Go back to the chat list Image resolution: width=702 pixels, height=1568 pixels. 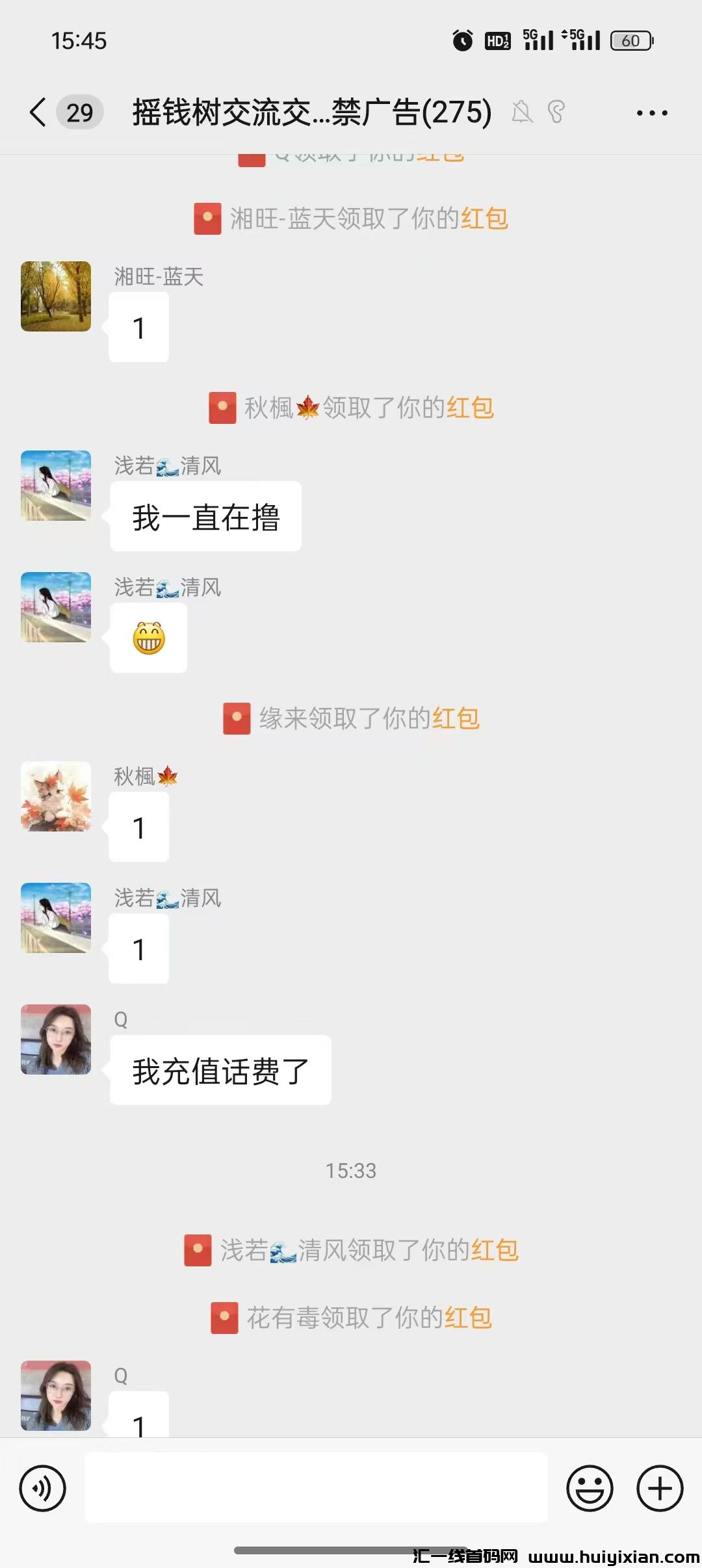(39, 112)
